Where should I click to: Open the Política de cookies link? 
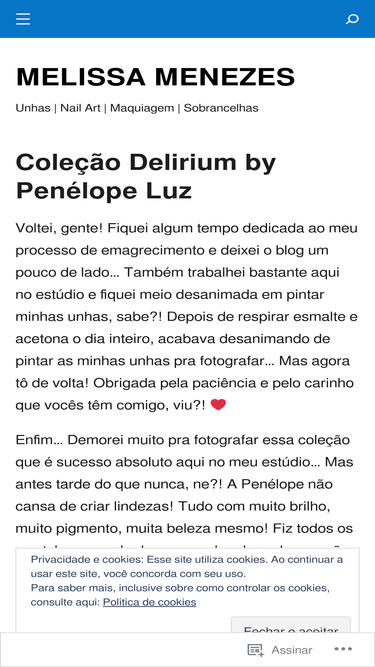click(149, 602)
